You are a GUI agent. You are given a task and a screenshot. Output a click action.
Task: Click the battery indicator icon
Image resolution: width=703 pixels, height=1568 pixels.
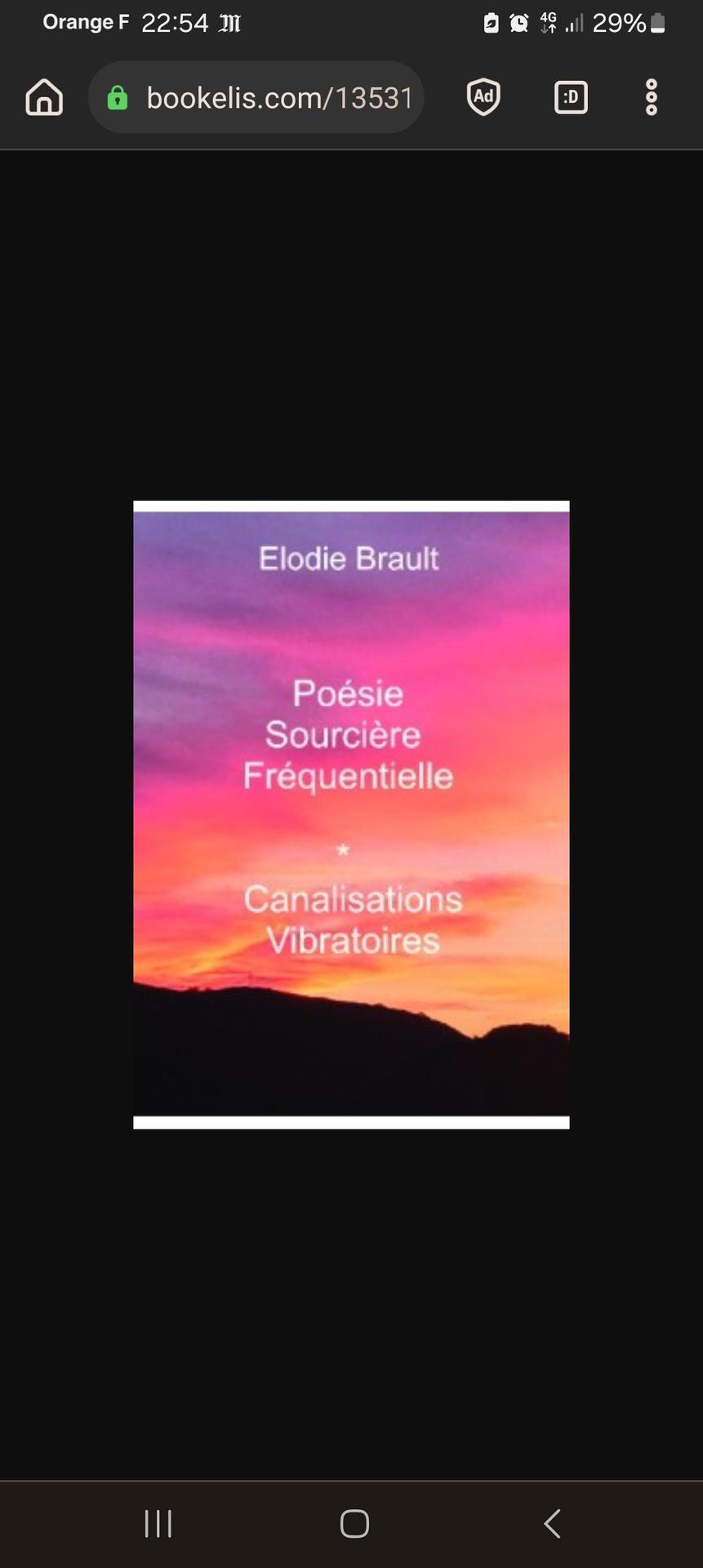[x=658, y=23]
